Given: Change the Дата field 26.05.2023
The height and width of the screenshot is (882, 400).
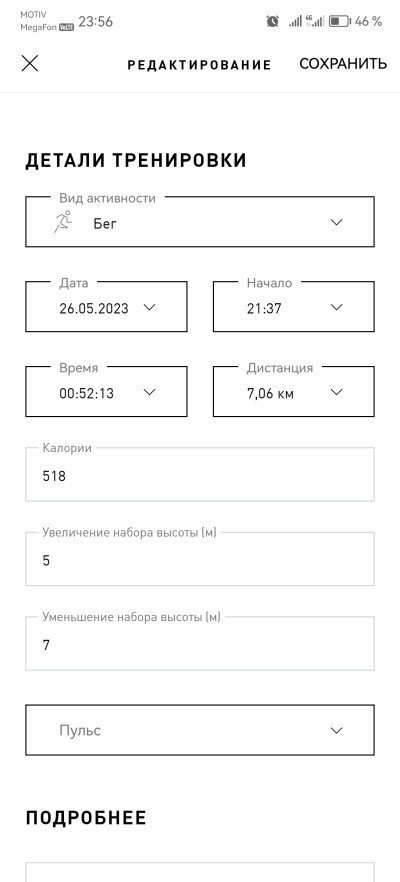Looking at the screenshot, I should [x=106, y=307].
